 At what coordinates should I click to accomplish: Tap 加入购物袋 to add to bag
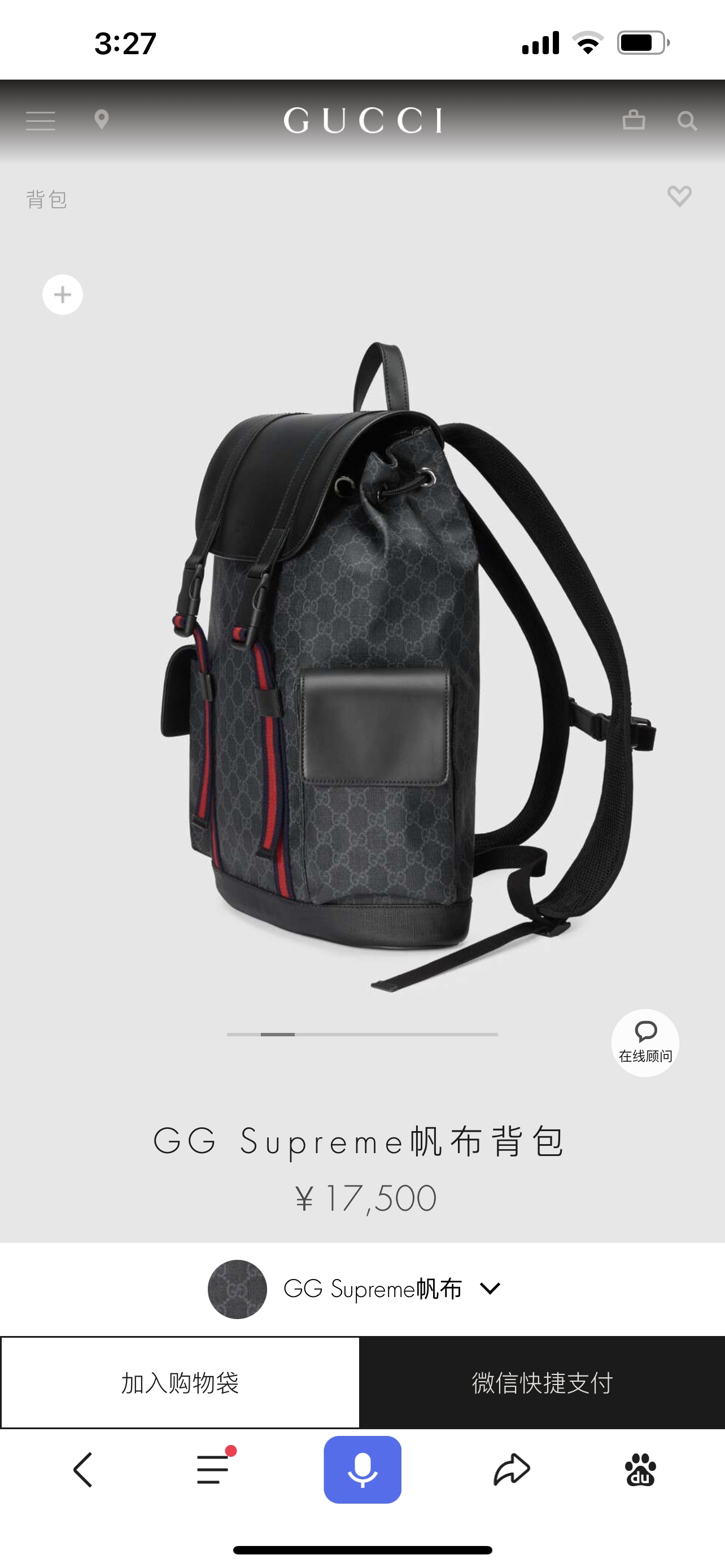pos(180,1382)
